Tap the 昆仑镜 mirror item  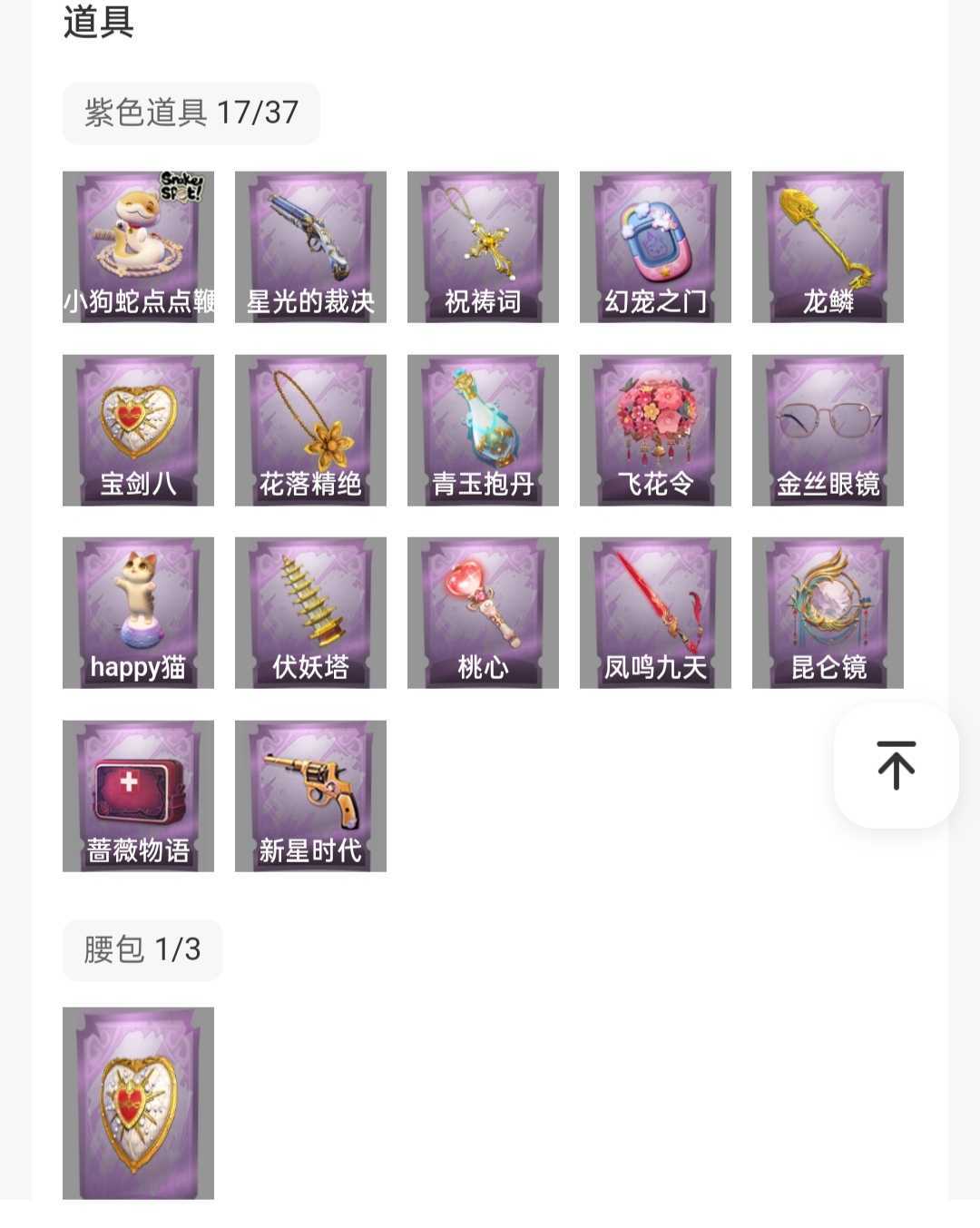pyautogui.click(x=828, y=613)
